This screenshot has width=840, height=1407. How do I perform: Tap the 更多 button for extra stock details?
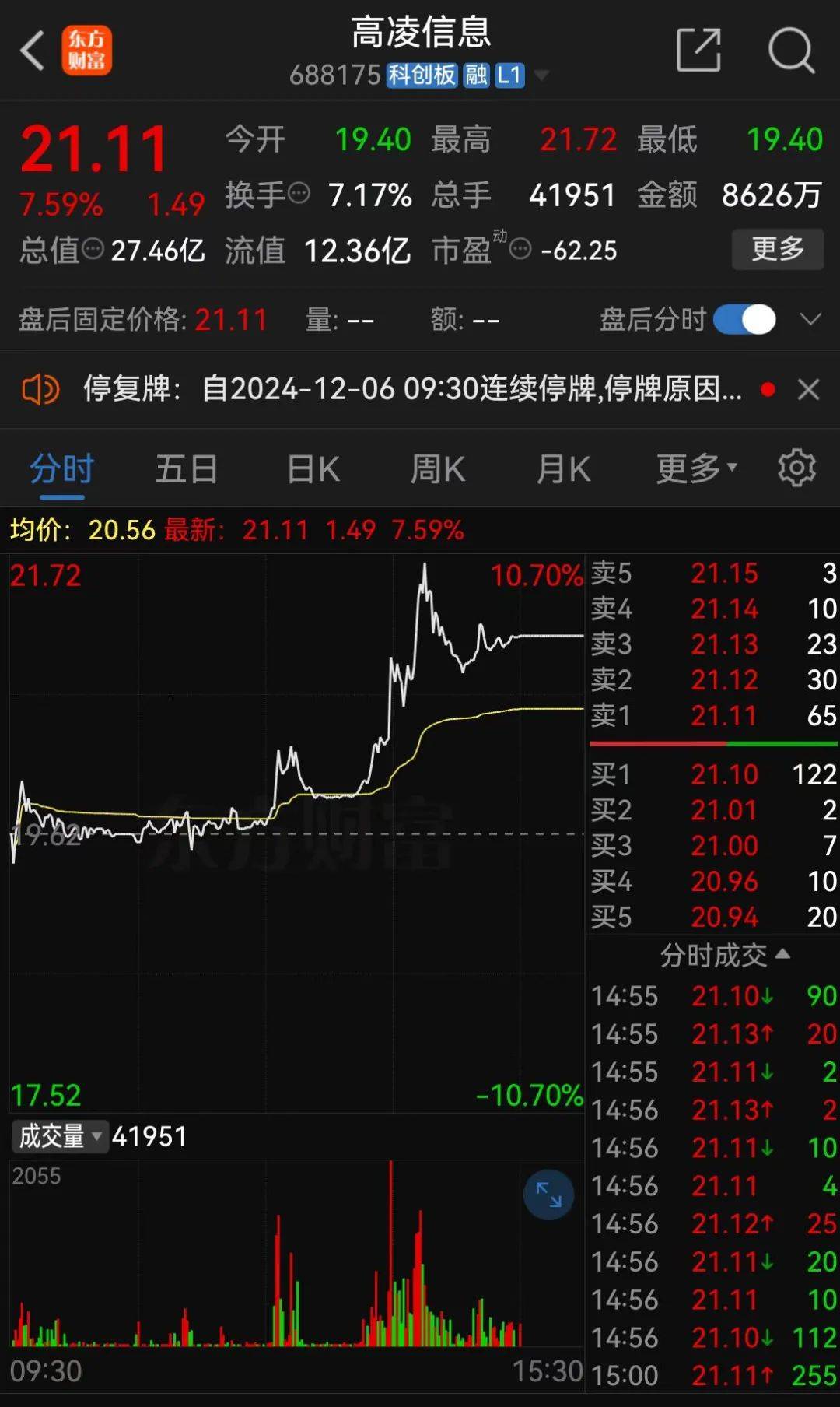click(777, 250)
